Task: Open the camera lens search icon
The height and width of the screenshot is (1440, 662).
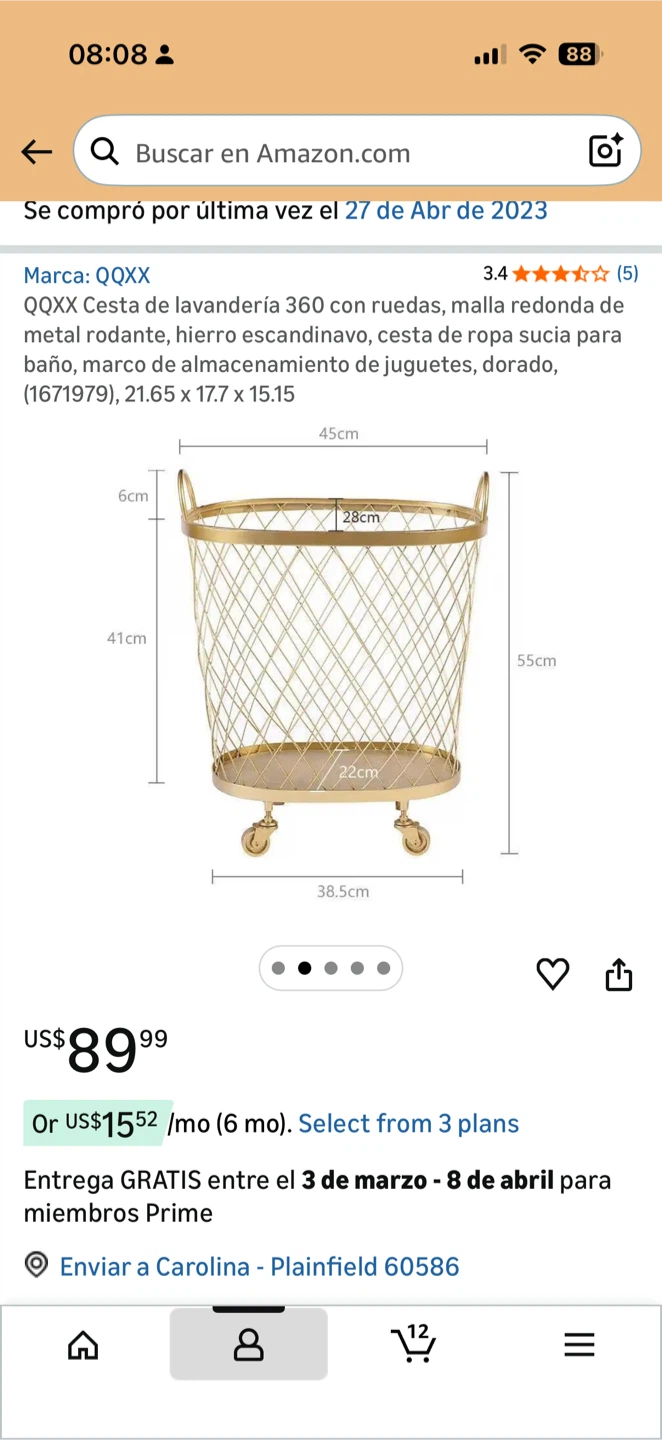Action: [x=606, y=151]
